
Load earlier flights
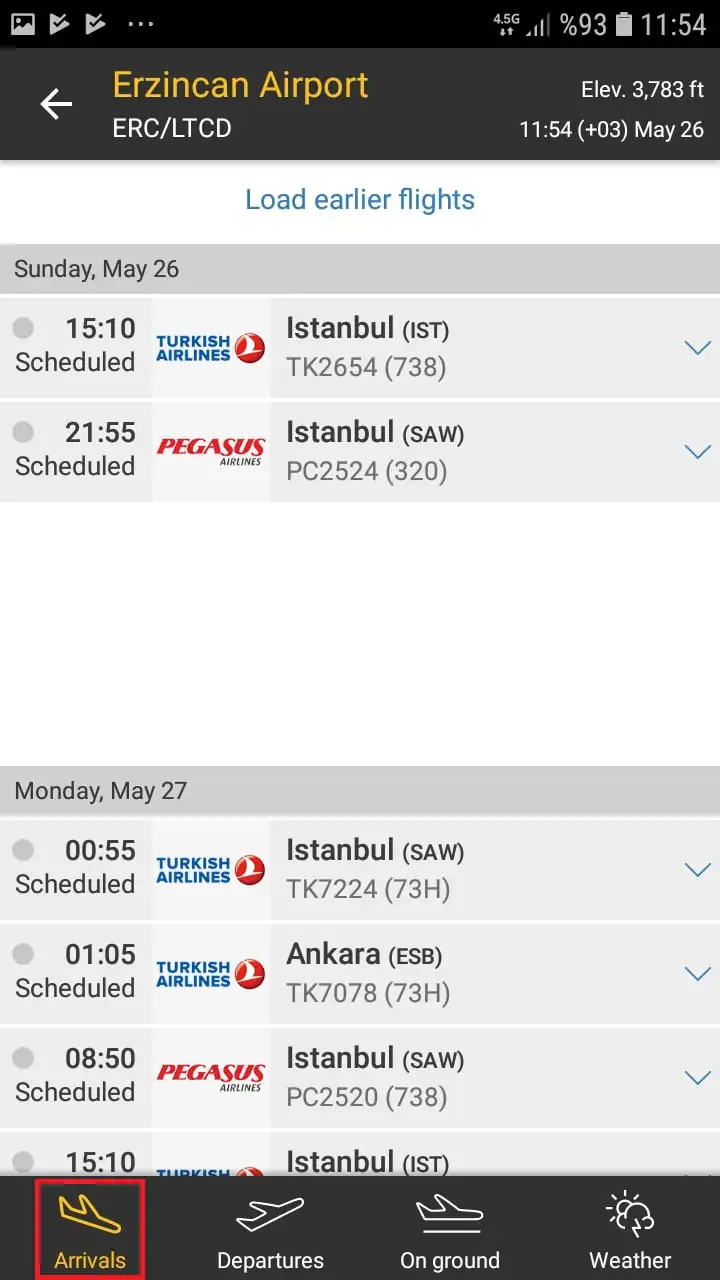point(360,200)
